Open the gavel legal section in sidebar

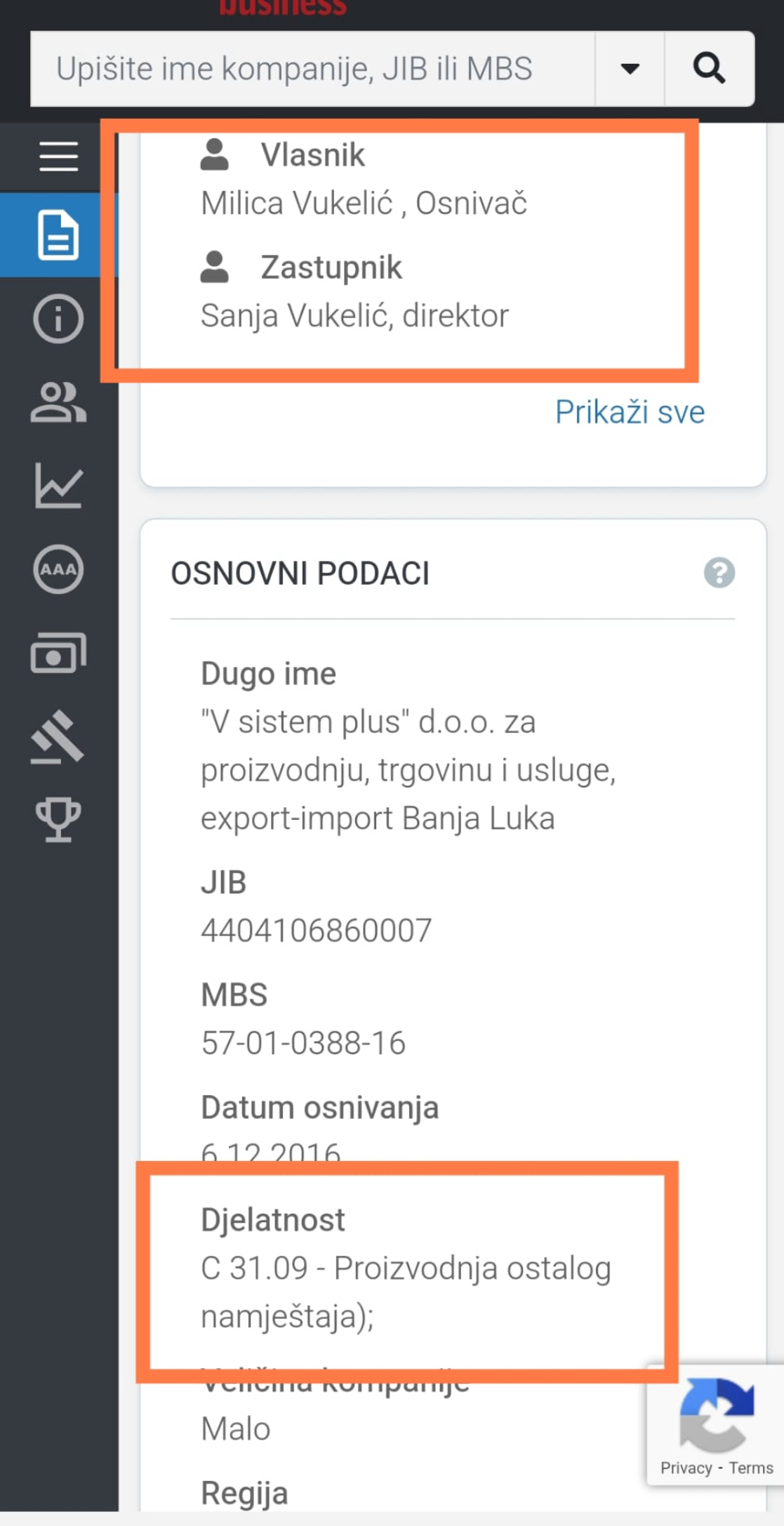coord(59,736)
